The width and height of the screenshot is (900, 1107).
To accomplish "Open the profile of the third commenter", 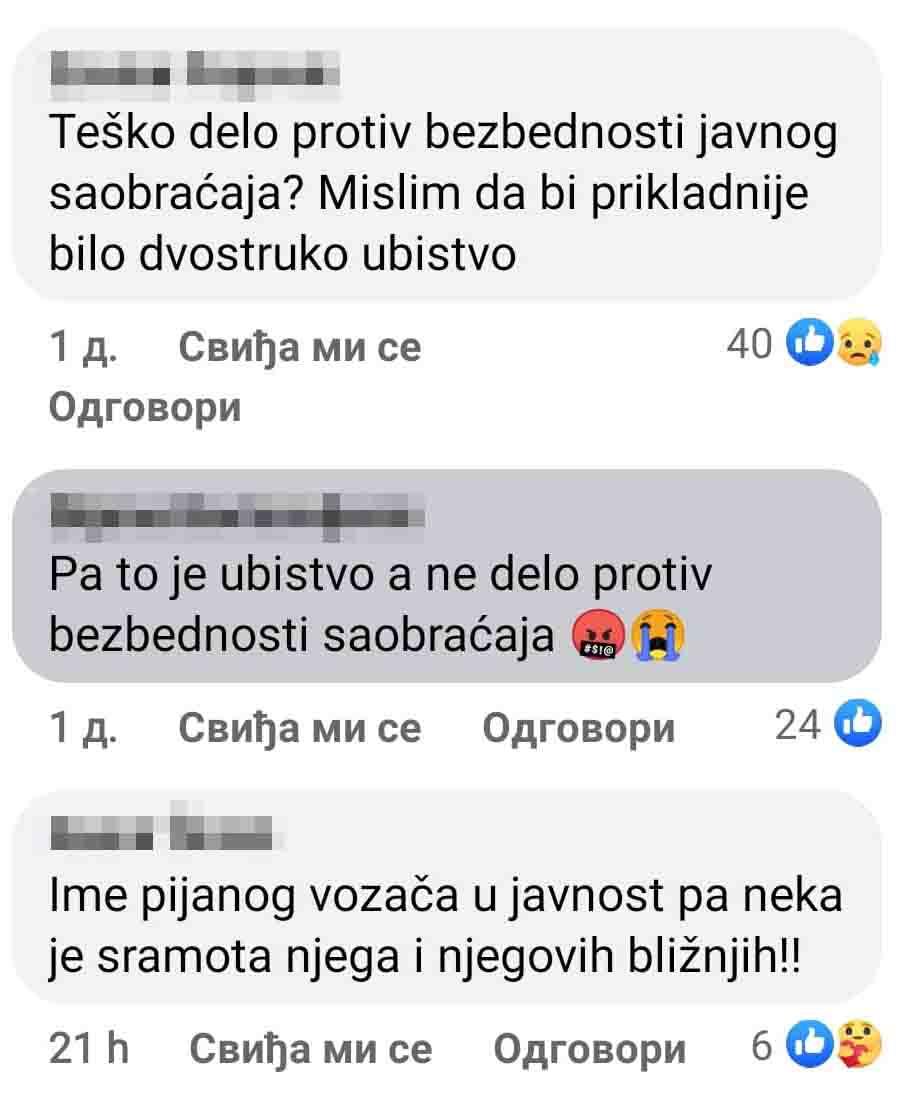I will pyautogui.click(x=160, y=830).
